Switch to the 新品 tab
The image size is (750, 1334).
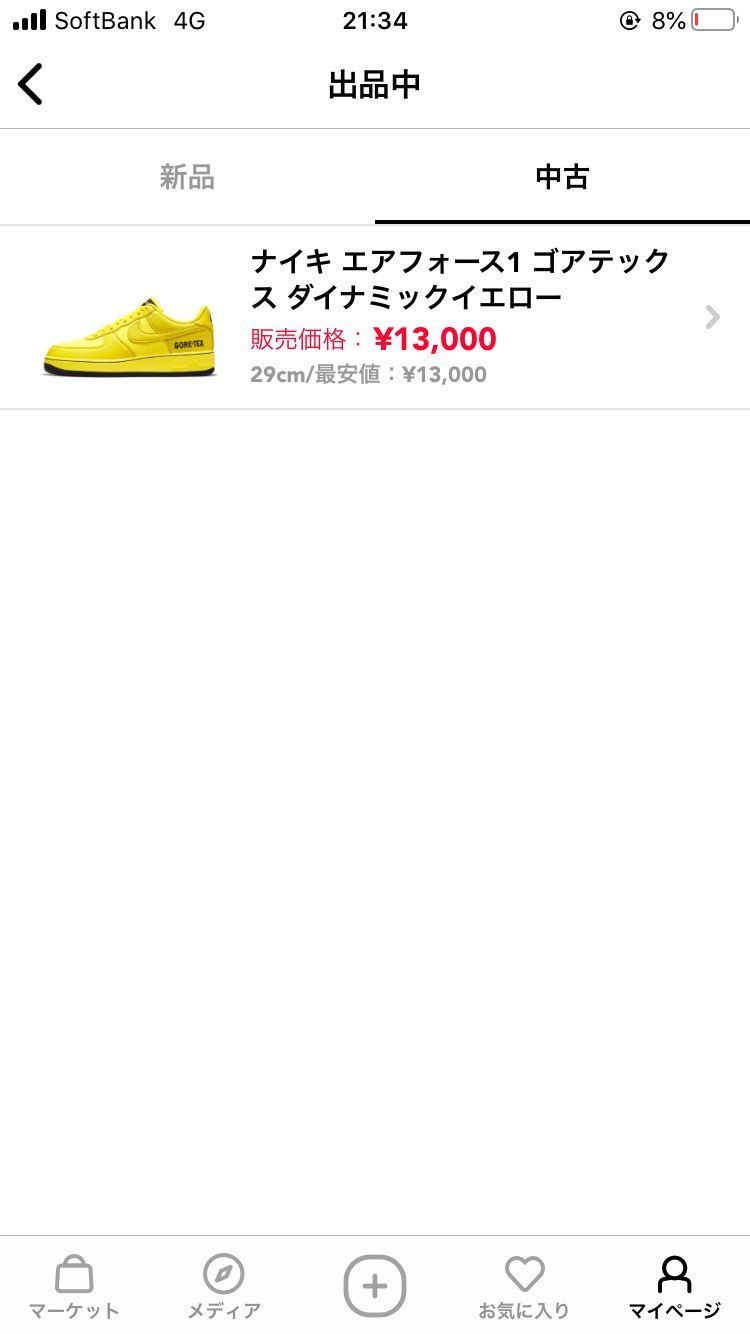point(187,178)
